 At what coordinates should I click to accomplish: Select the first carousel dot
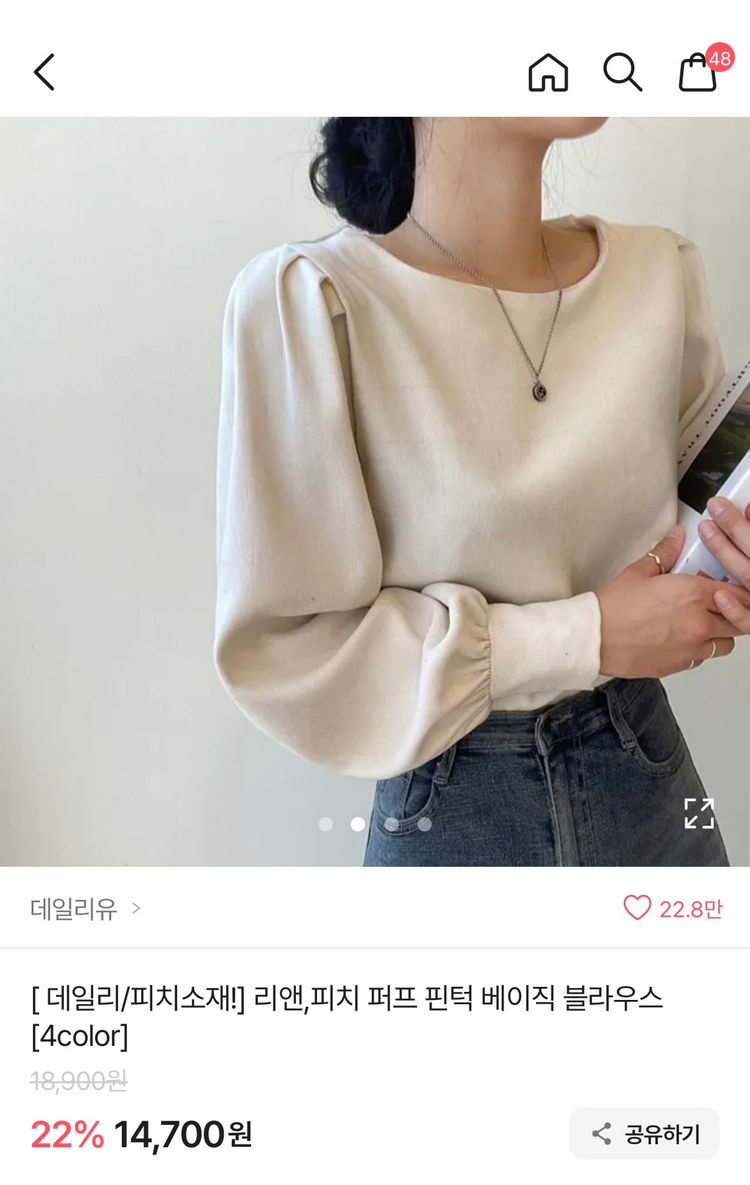pyautogui.click(x=324, y=823)
